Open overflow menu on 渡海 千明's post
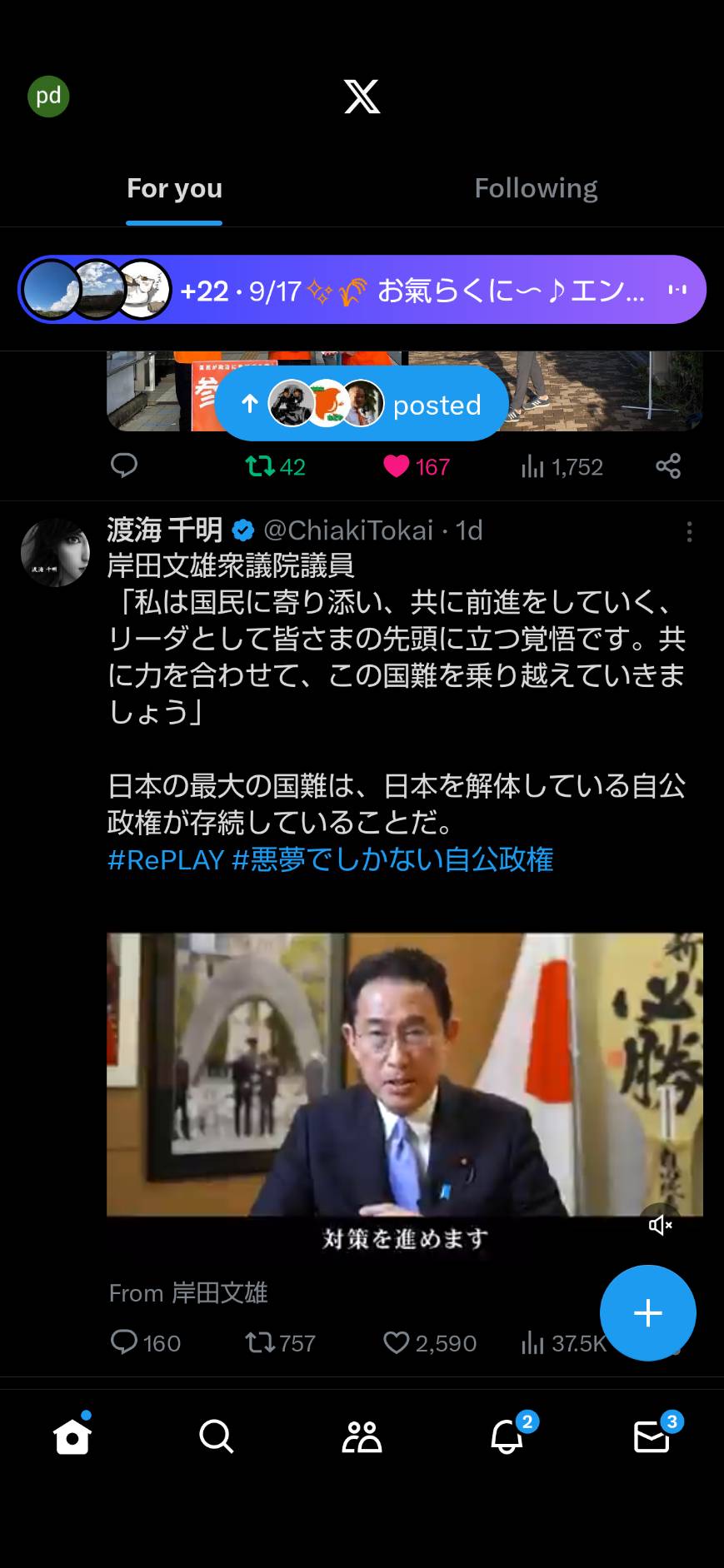Image resolution: width=724 pixels, height=1568 pixels. [689, 532]
